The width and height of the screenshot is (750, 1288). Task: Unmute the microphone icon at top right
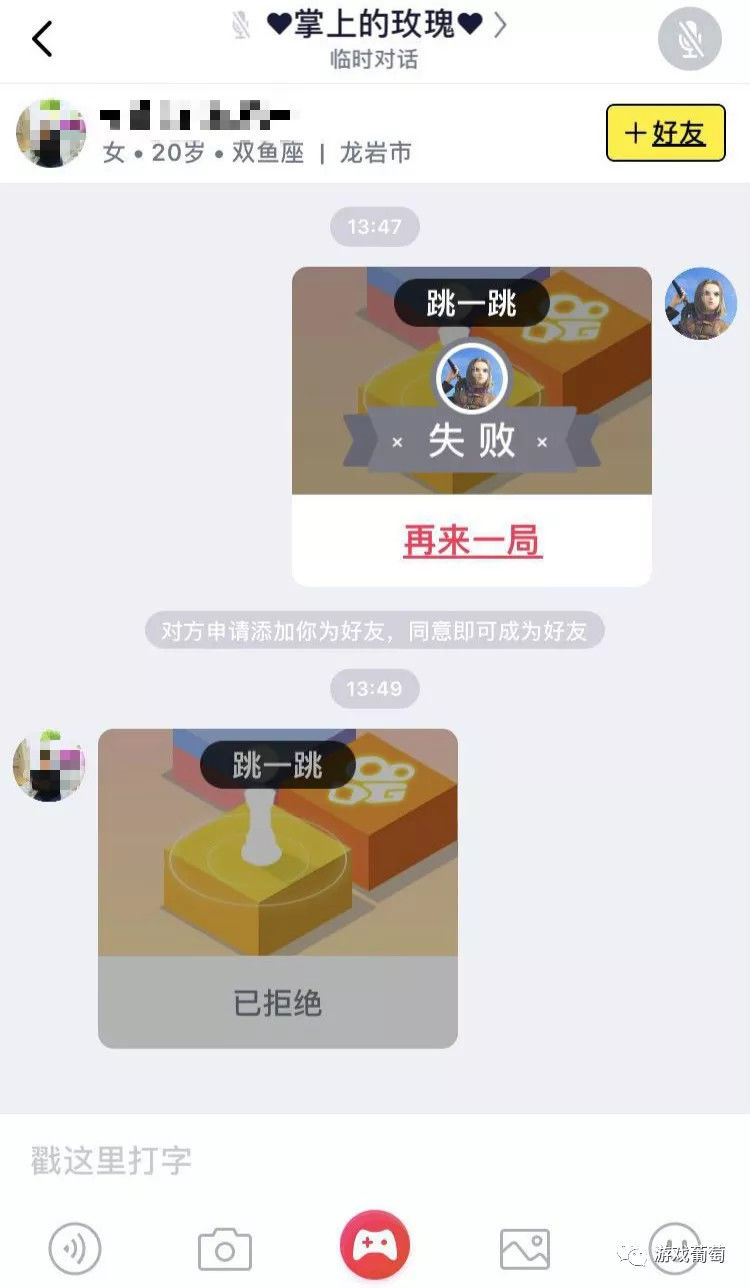pyautogui.click(x=687, y=39)
